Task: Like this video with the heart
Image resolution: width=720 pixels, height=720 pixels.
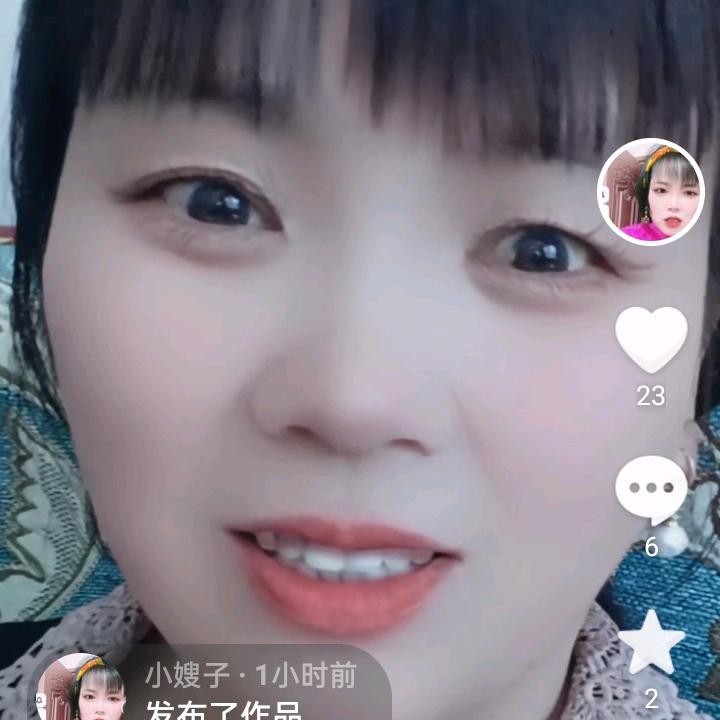Action: [x=651, y=339]
